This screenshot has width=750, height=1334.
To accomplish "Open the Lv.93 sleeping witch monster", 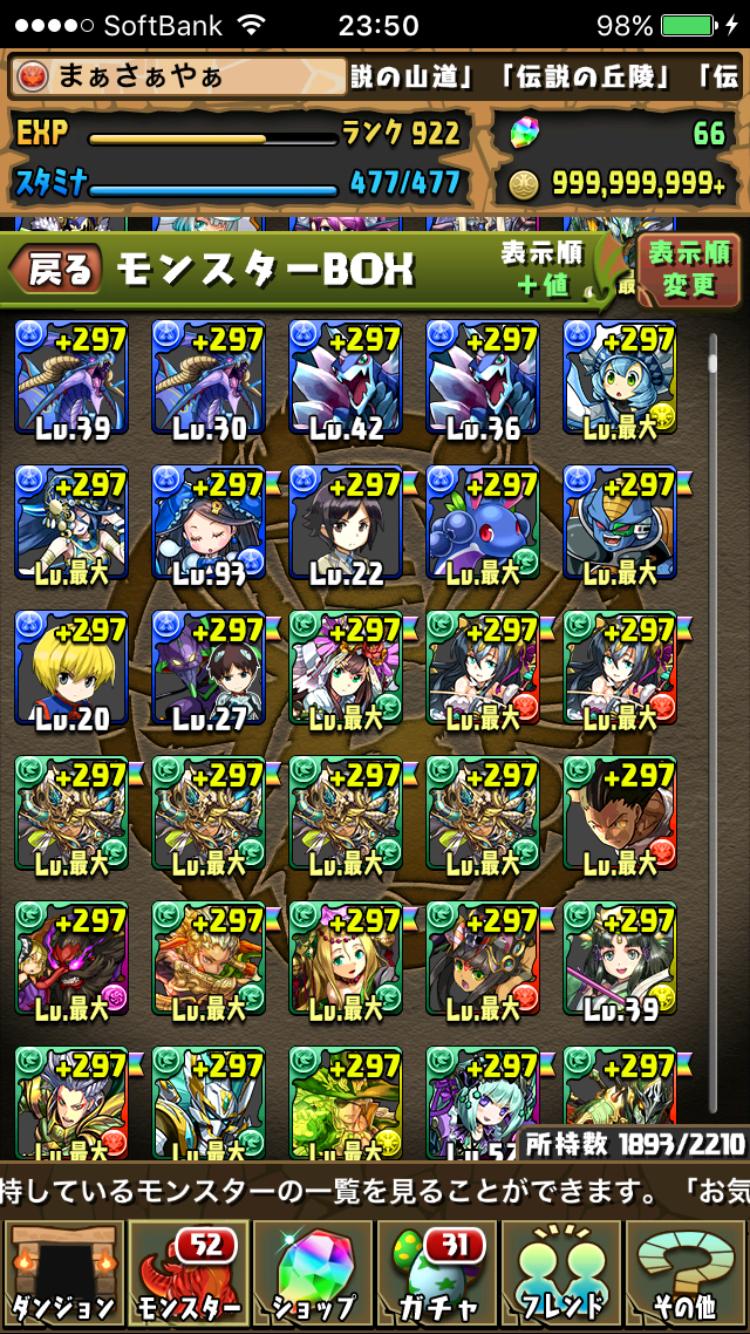I will [208, 523].
